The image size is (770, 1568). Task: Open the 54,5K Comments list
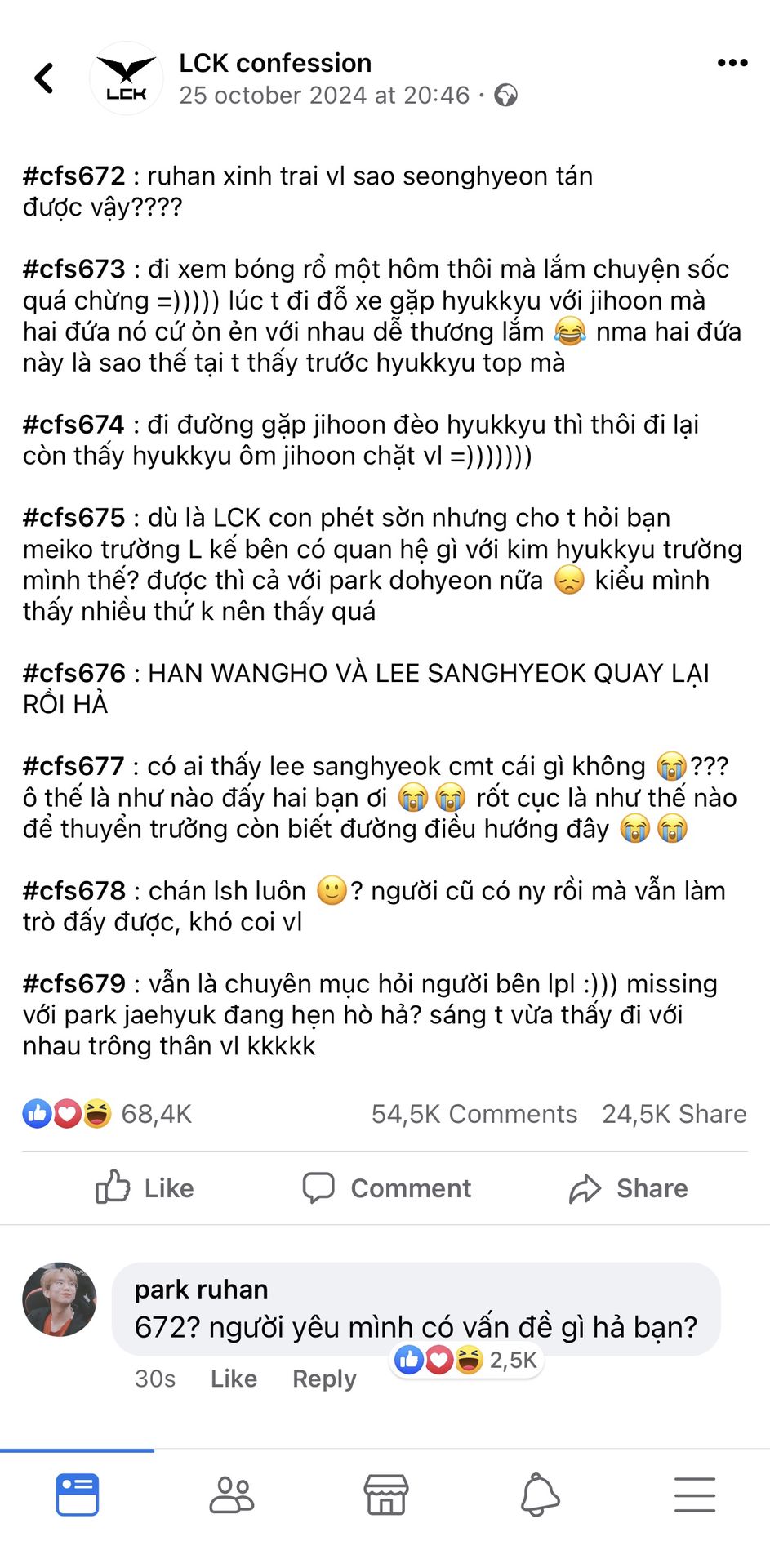coord(474,1114)
